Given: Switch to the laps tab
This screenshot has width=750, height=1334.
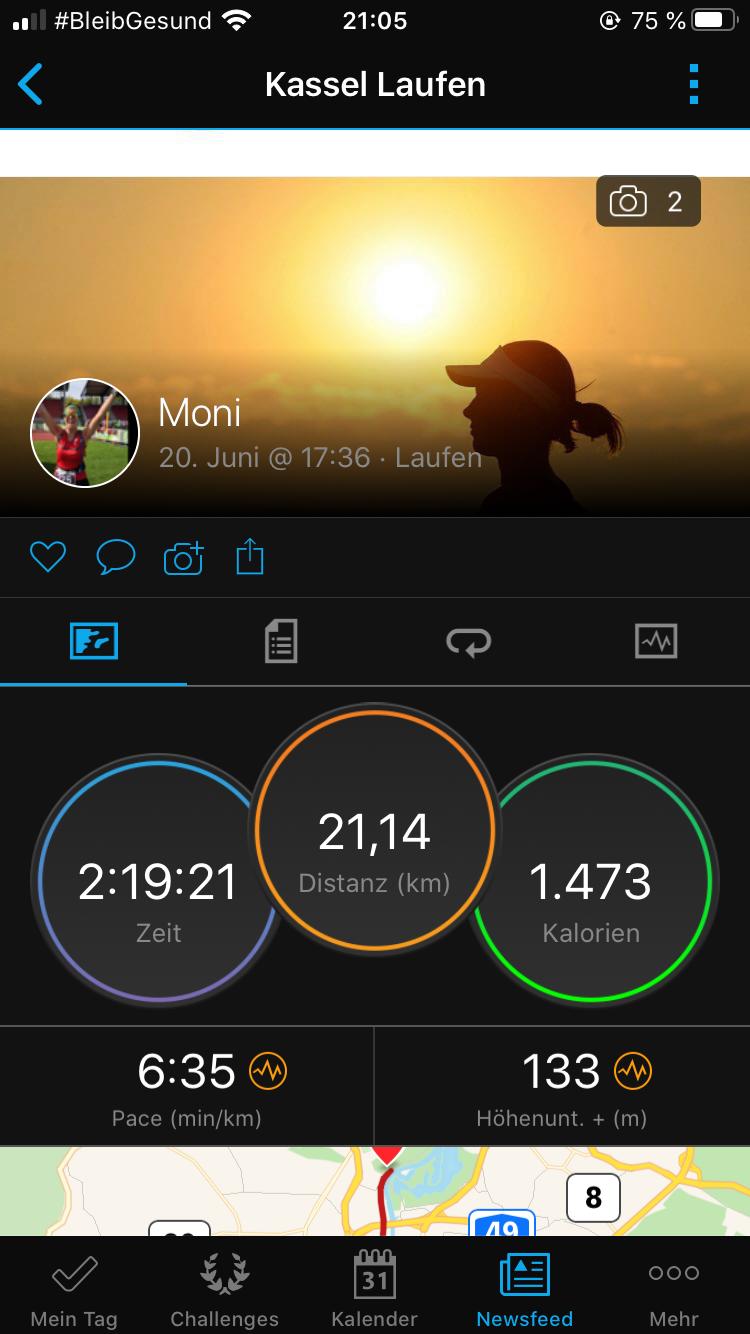Looking at the screenshot, I should [468, 641].
